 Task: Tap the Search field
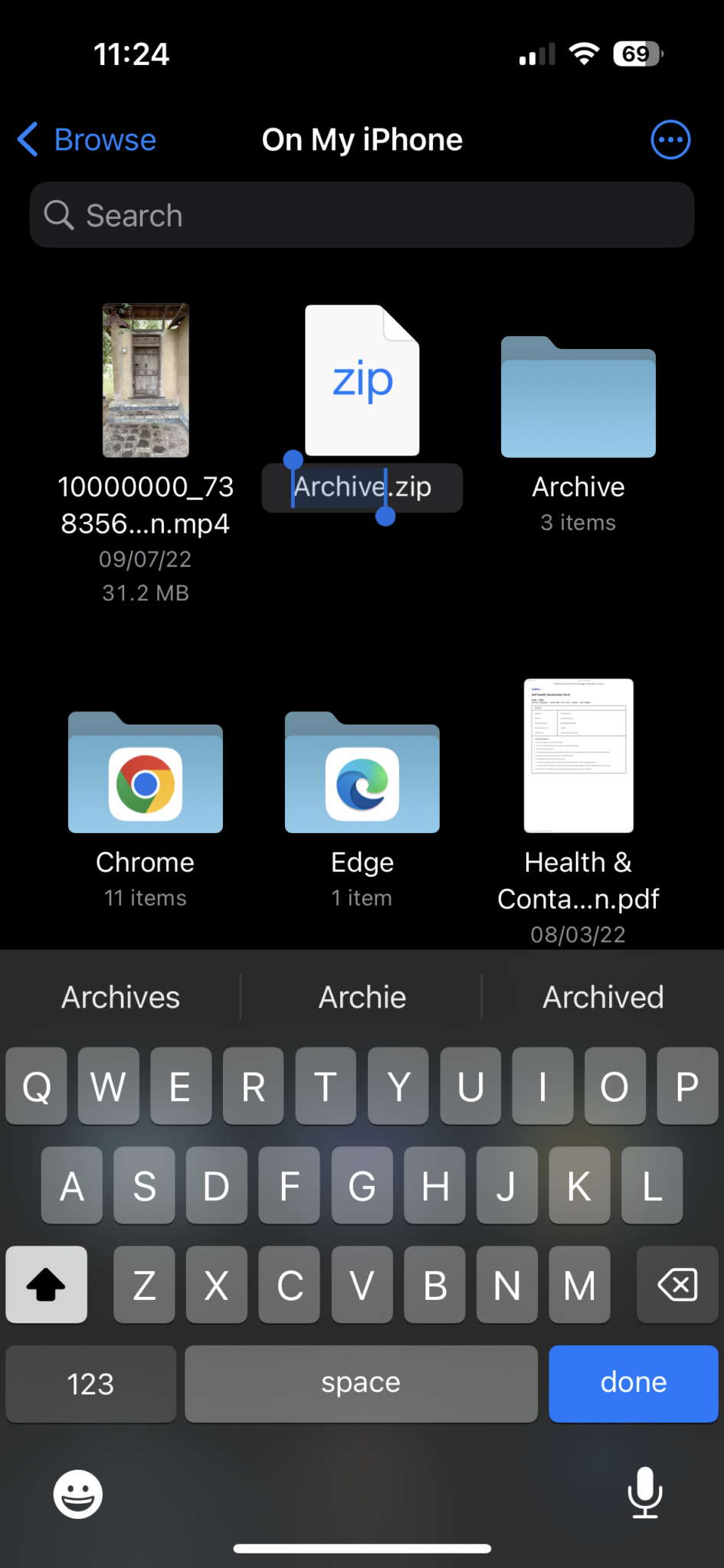pos(362,215)
